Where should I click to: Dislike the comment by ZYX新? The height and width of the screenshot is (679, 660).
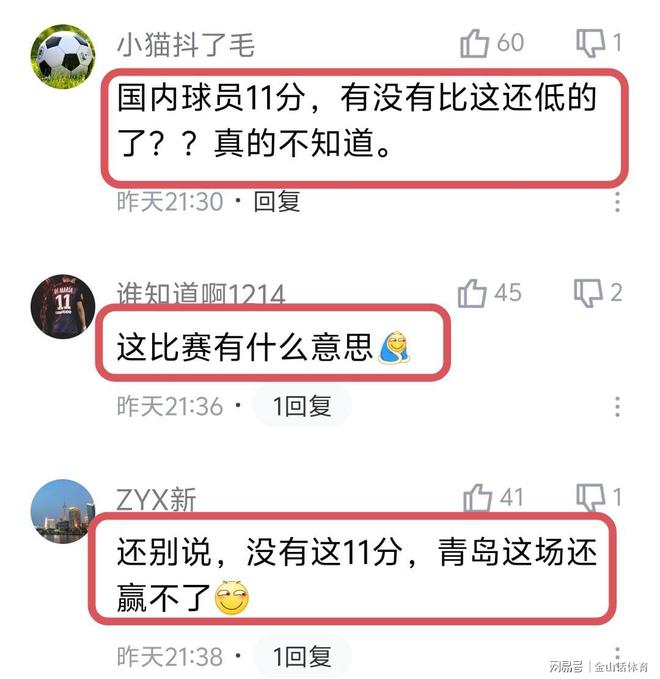tap(590, 497)
